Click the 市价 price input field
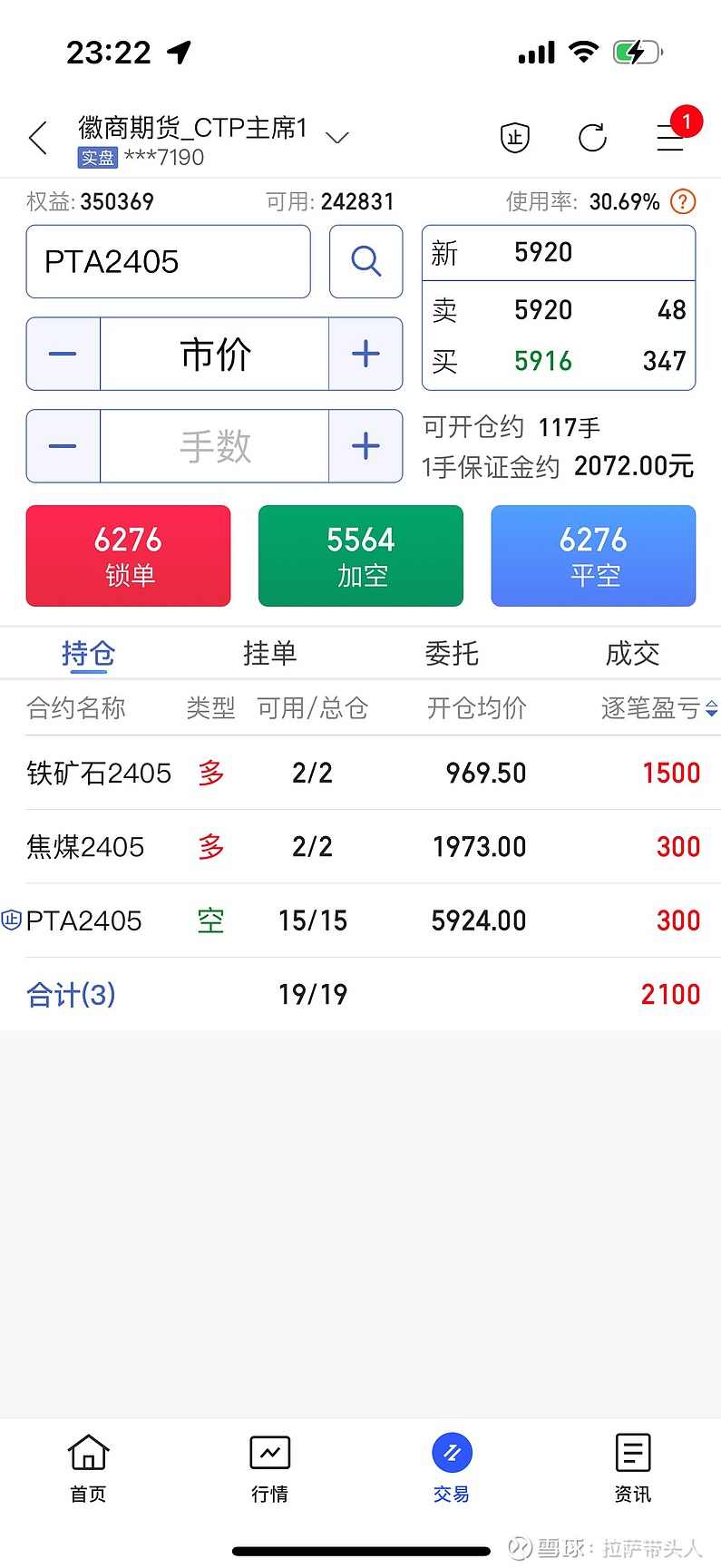 pos(213,354)
